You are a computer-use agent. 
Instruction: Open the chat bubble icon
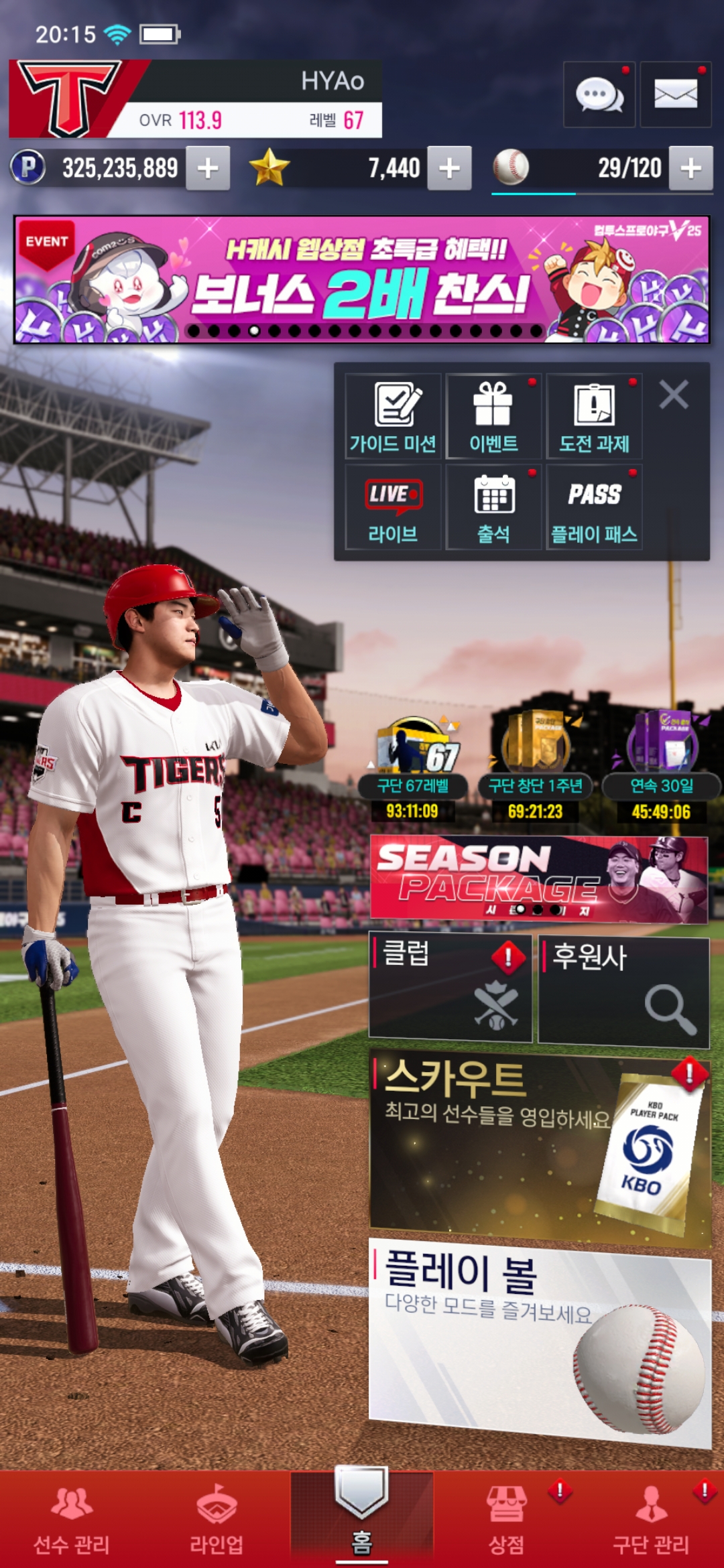pyautogui.click(x=599, y=94)
